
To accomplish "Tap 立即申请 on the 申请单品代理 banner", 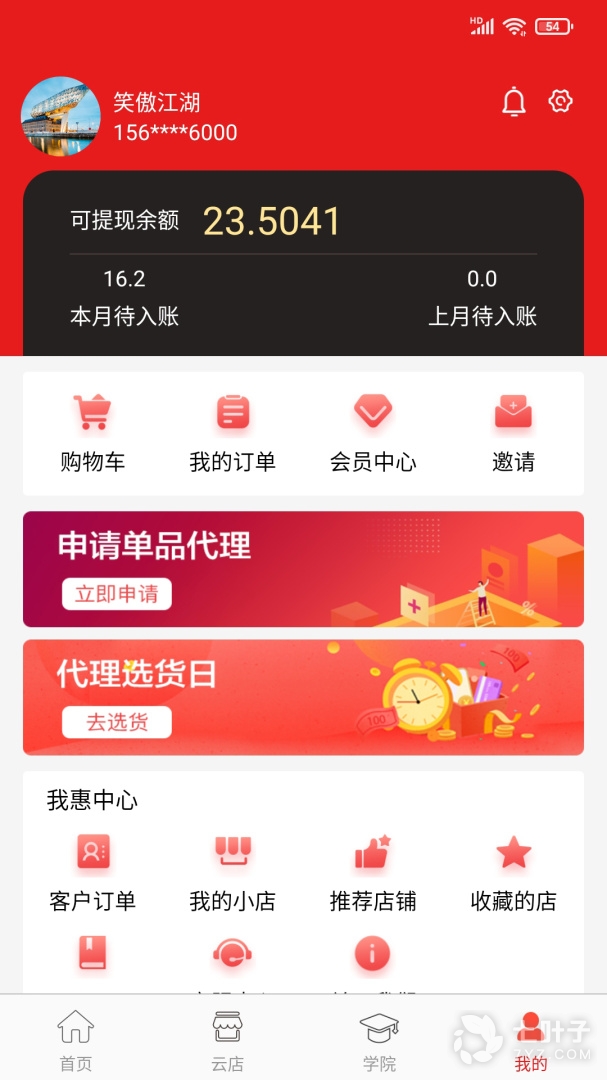I will coord(117,594).
